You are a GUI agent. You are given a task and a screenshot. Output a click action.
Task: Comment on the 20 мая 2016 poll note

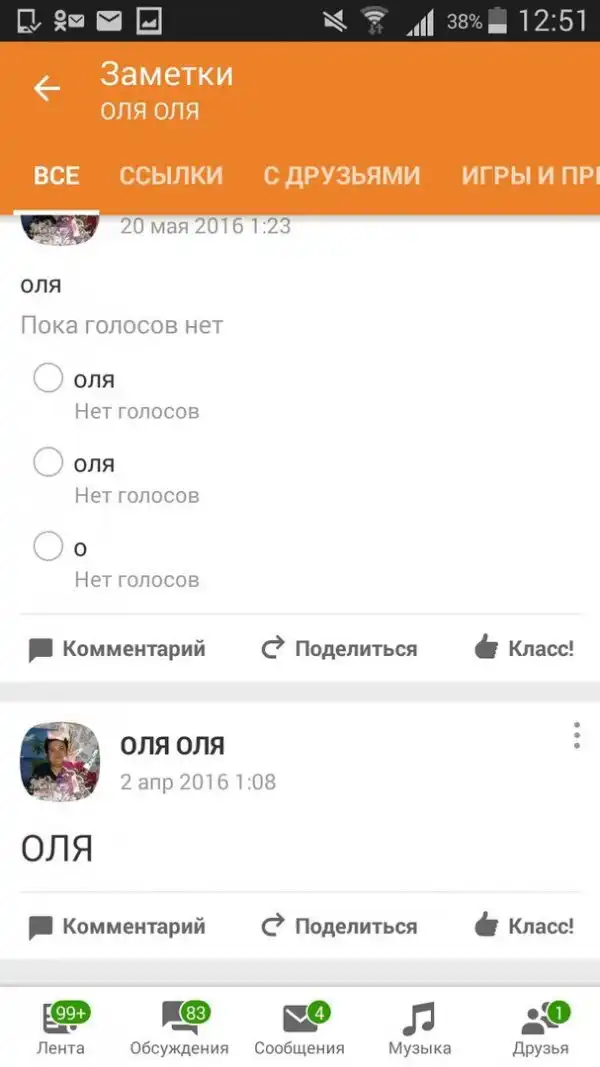pos(117,649)
